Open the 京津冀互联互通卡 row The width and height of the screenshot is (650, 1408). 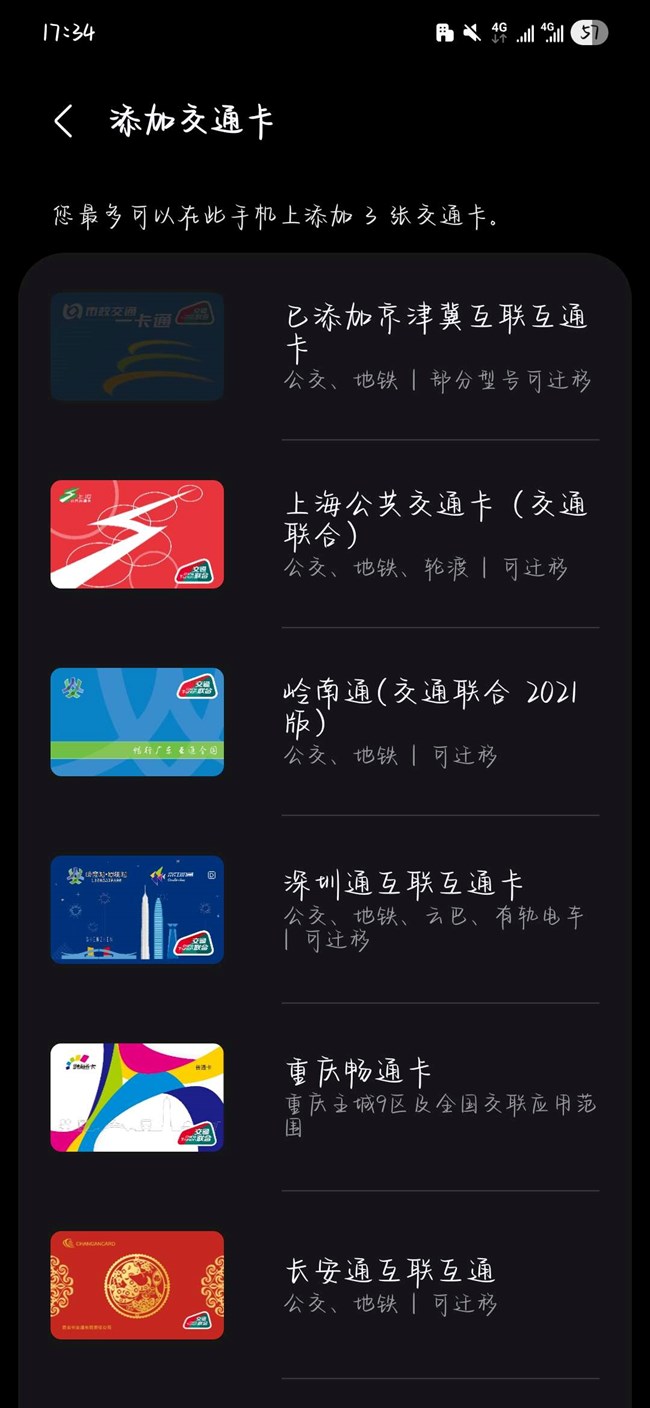tap(325, 347)
